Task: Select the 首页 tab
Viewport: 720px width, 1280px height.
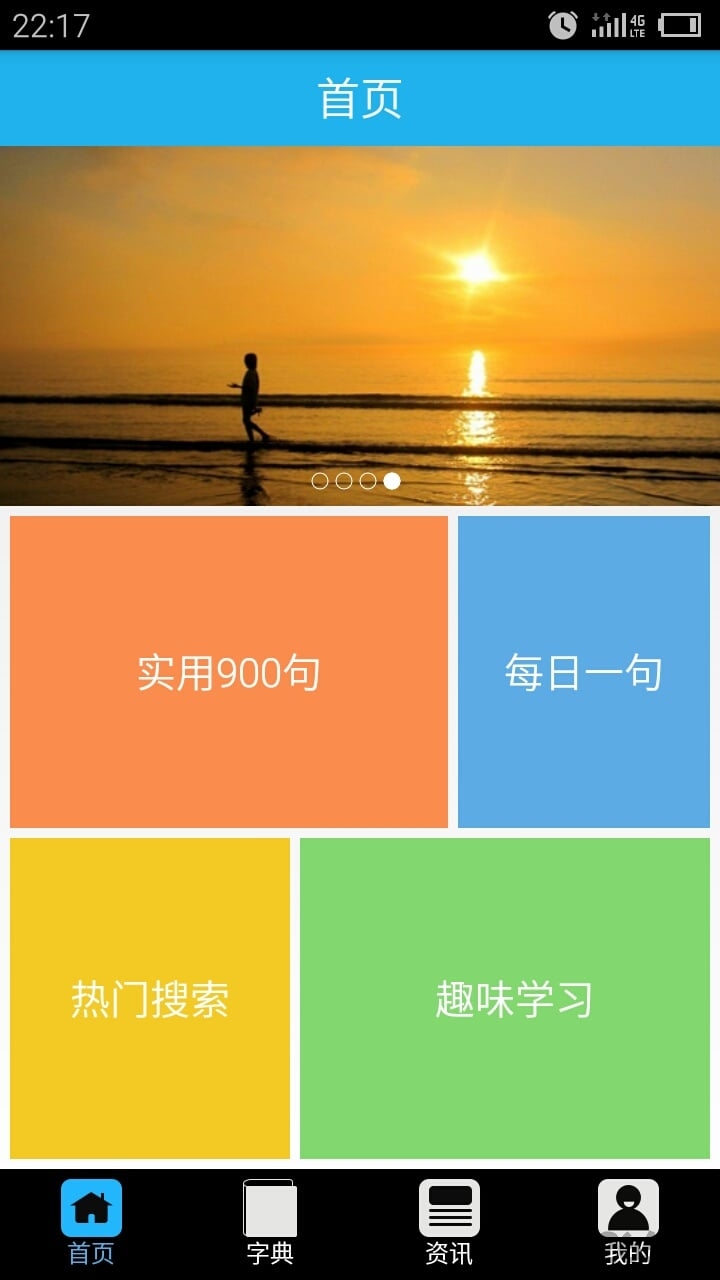Action: (x=91, y=1222)
